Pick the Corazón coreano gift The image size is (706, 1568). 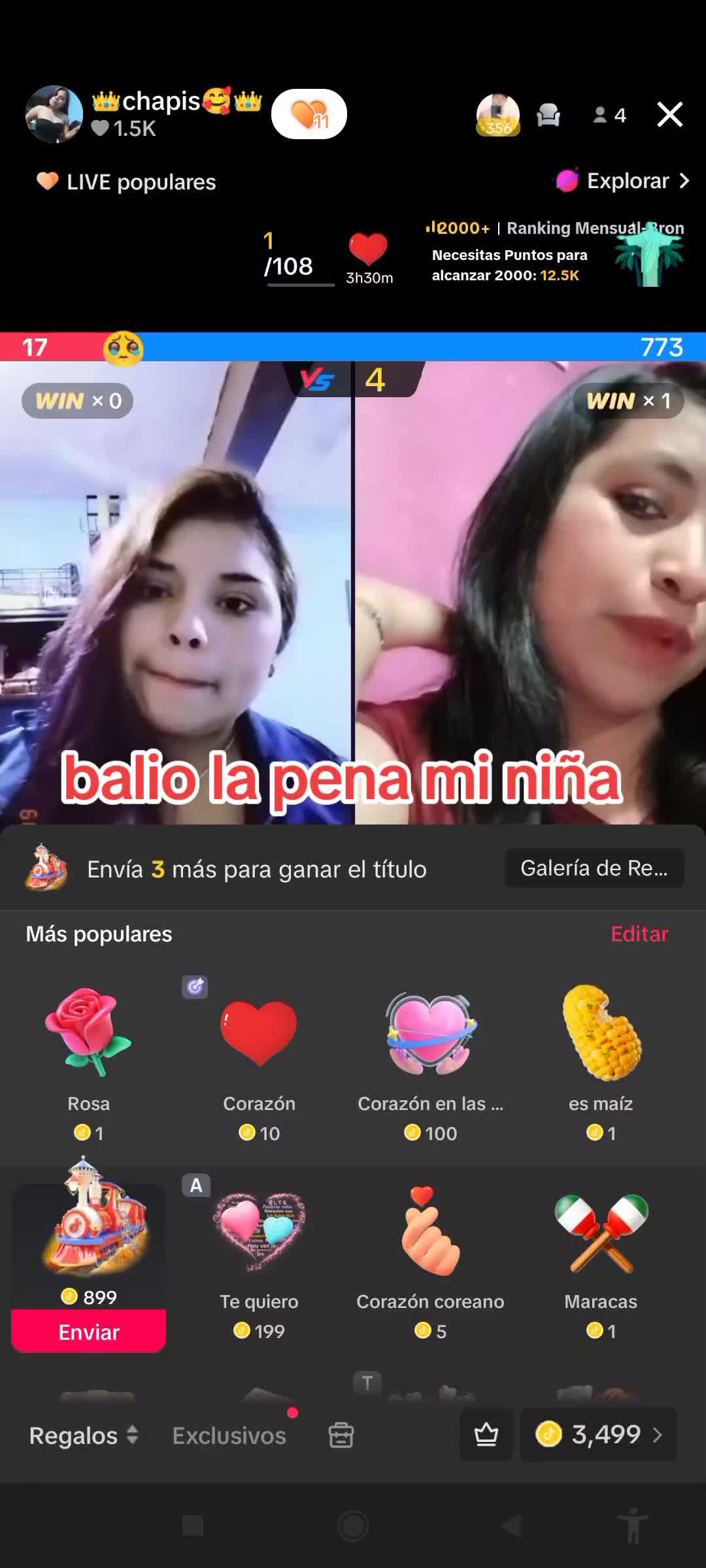[430, 1262]
